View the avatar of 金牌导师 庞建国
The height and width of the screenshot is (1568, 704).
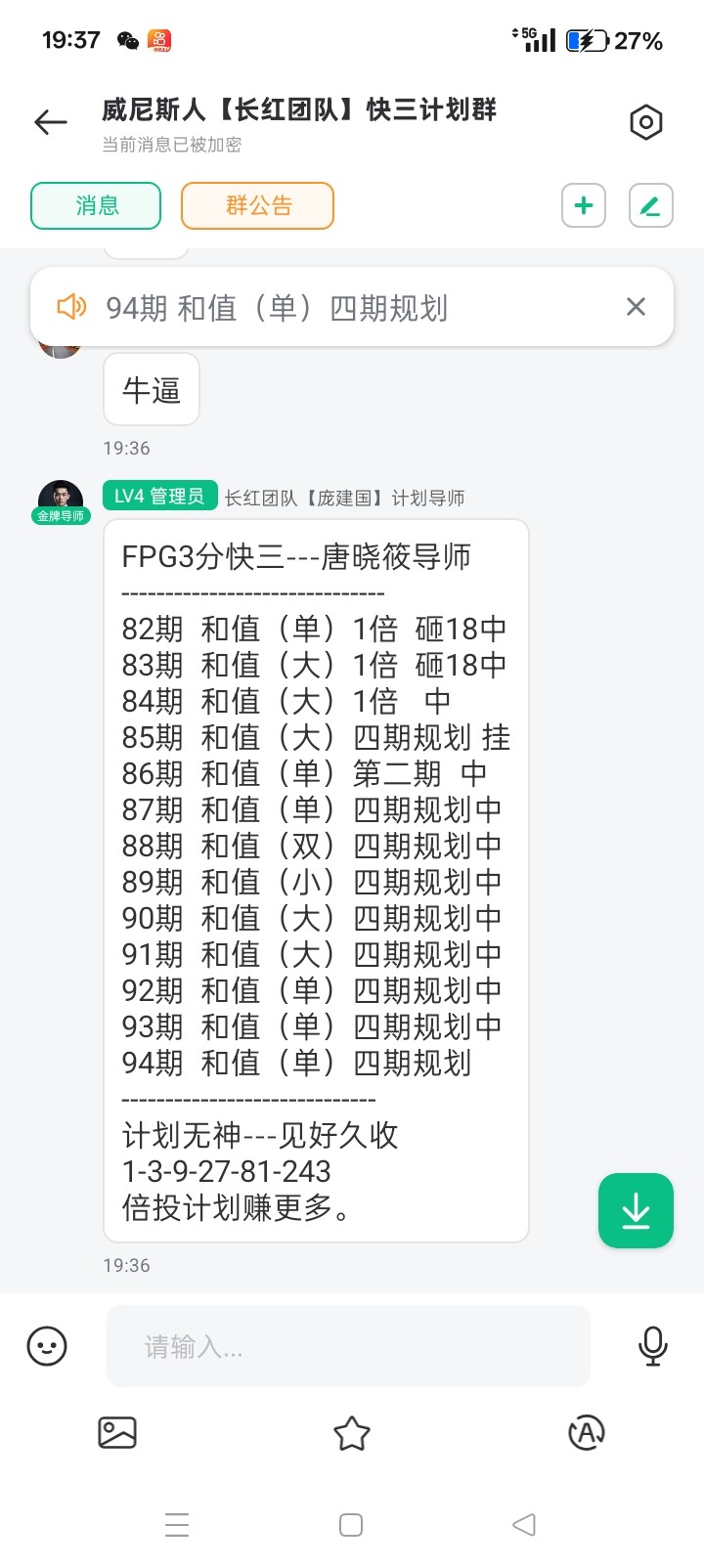pyautogui.click(x=61, y=500)
